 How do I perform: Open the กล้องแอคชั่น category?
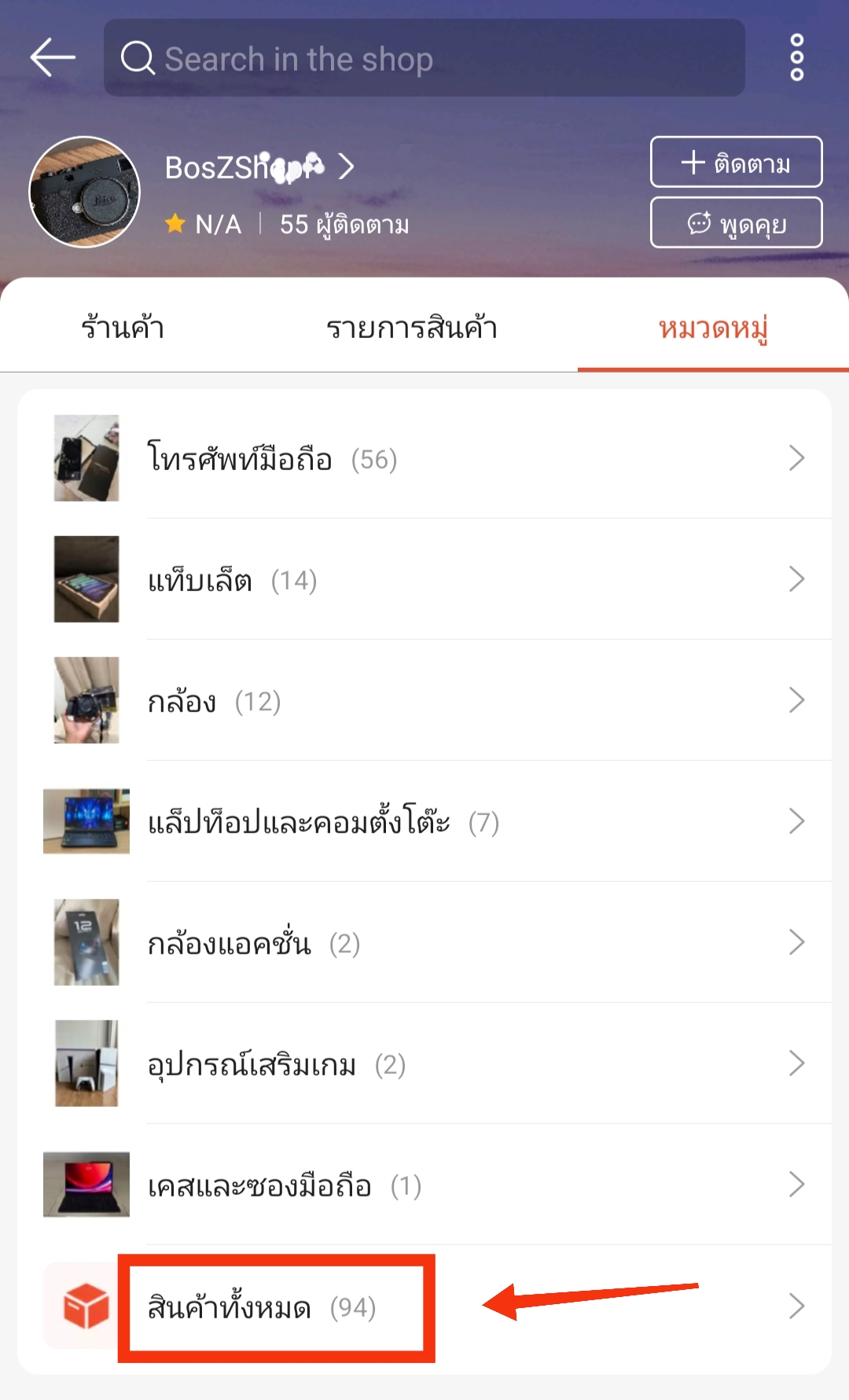click(x=424, y=943)
